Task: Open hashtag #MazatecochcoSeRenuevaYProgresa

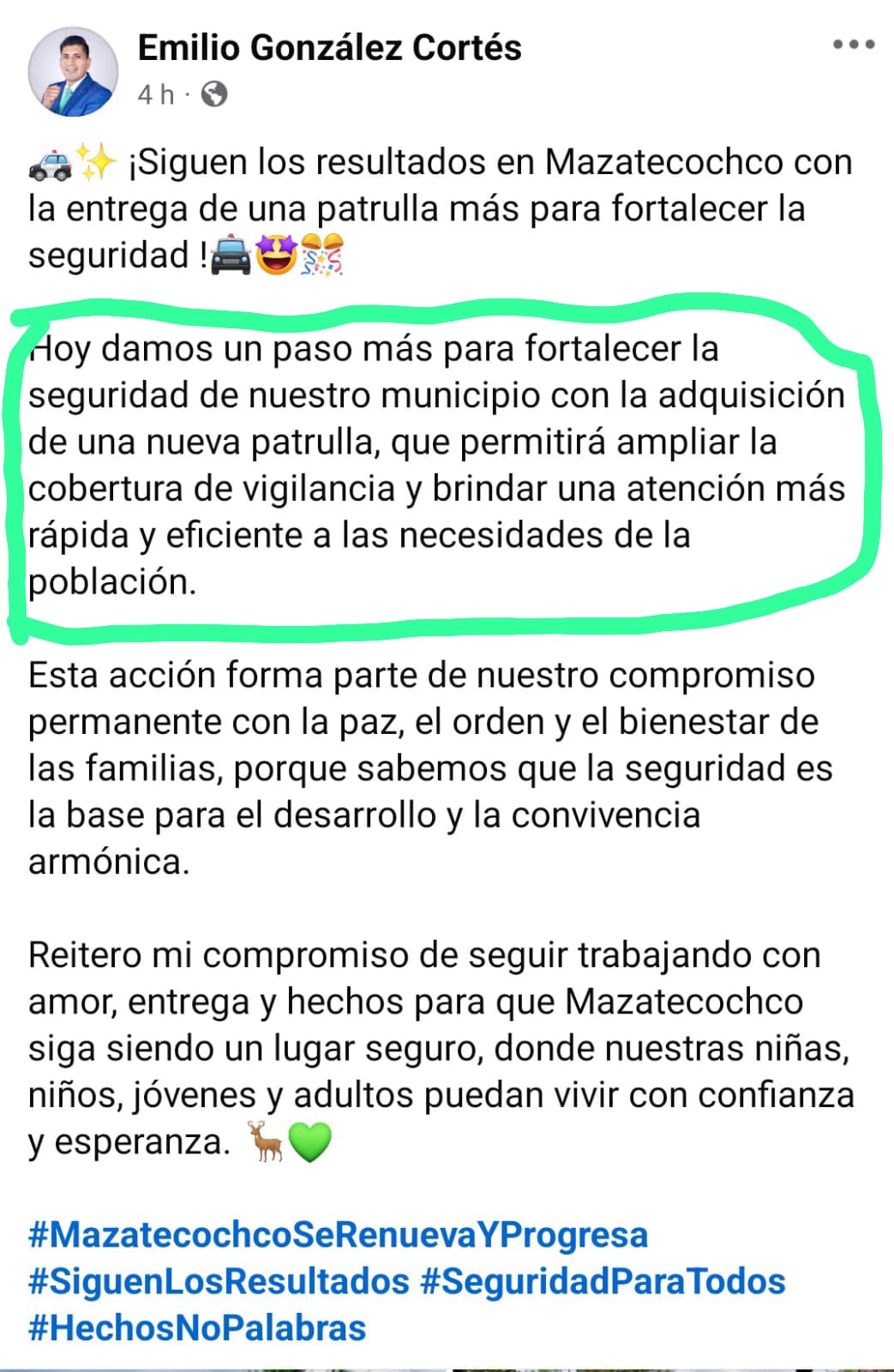Action: tap(338, 1235)
